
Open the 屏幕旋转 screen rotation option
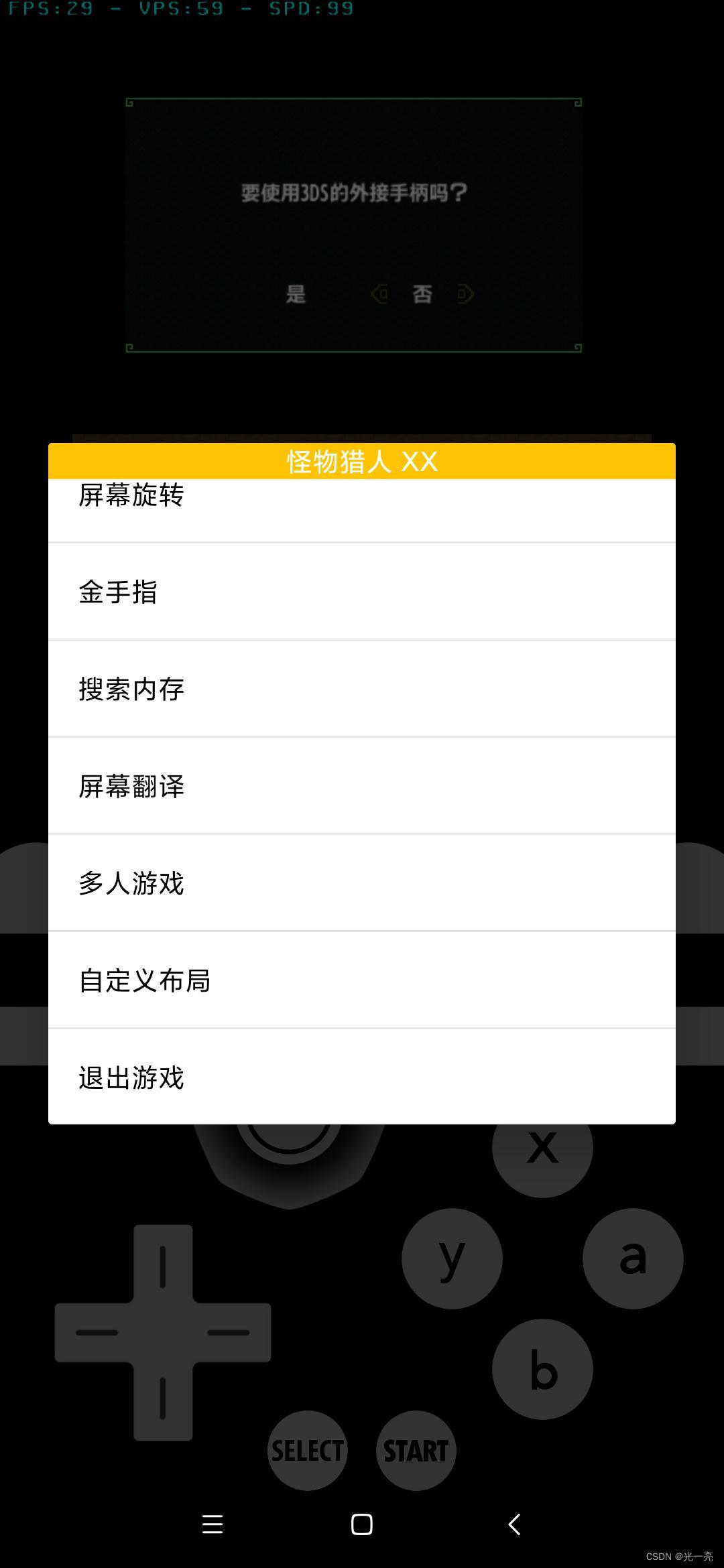pos(362,504)
